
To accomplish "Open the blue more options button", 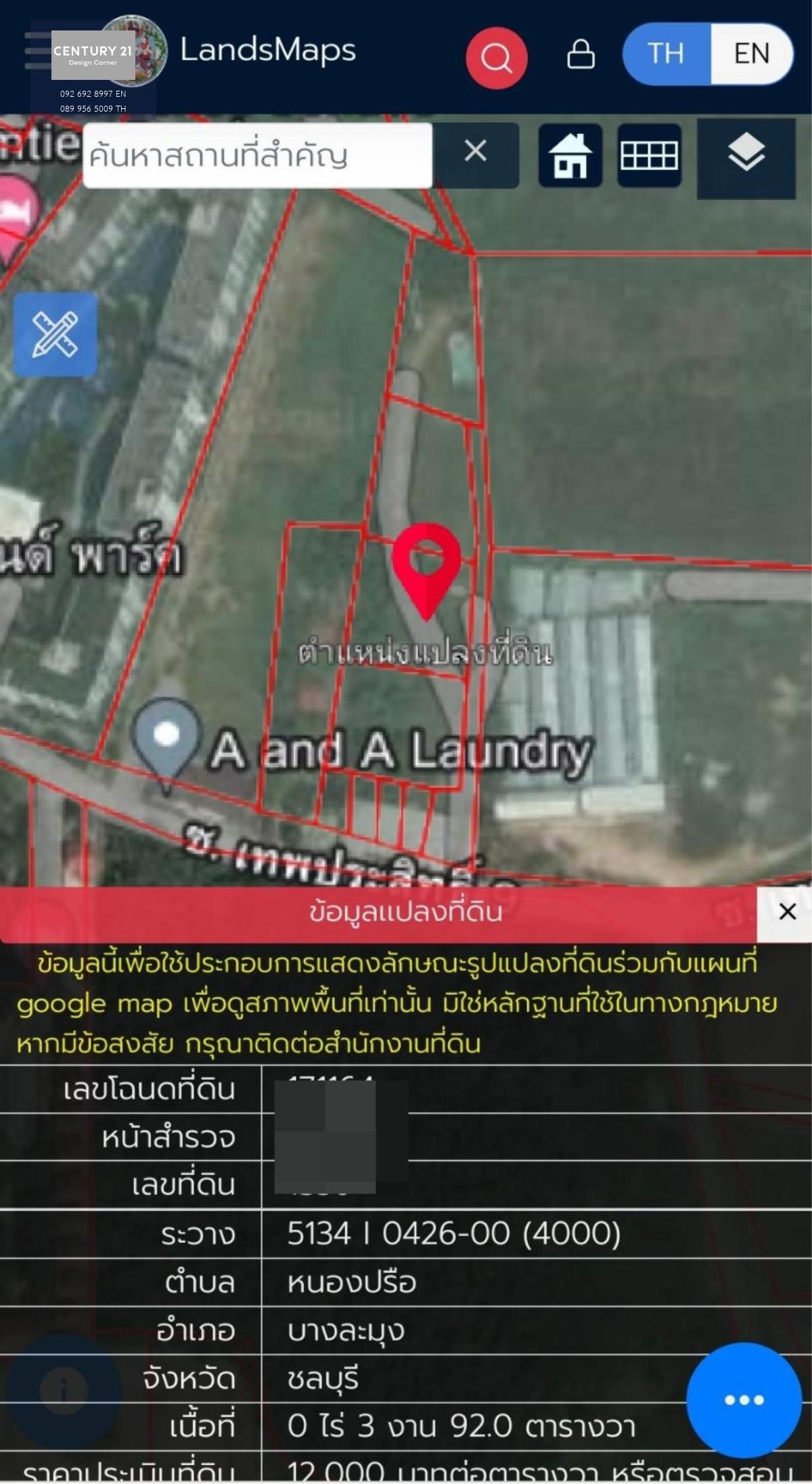I will pyautogui.click(x=744, y=1400).
